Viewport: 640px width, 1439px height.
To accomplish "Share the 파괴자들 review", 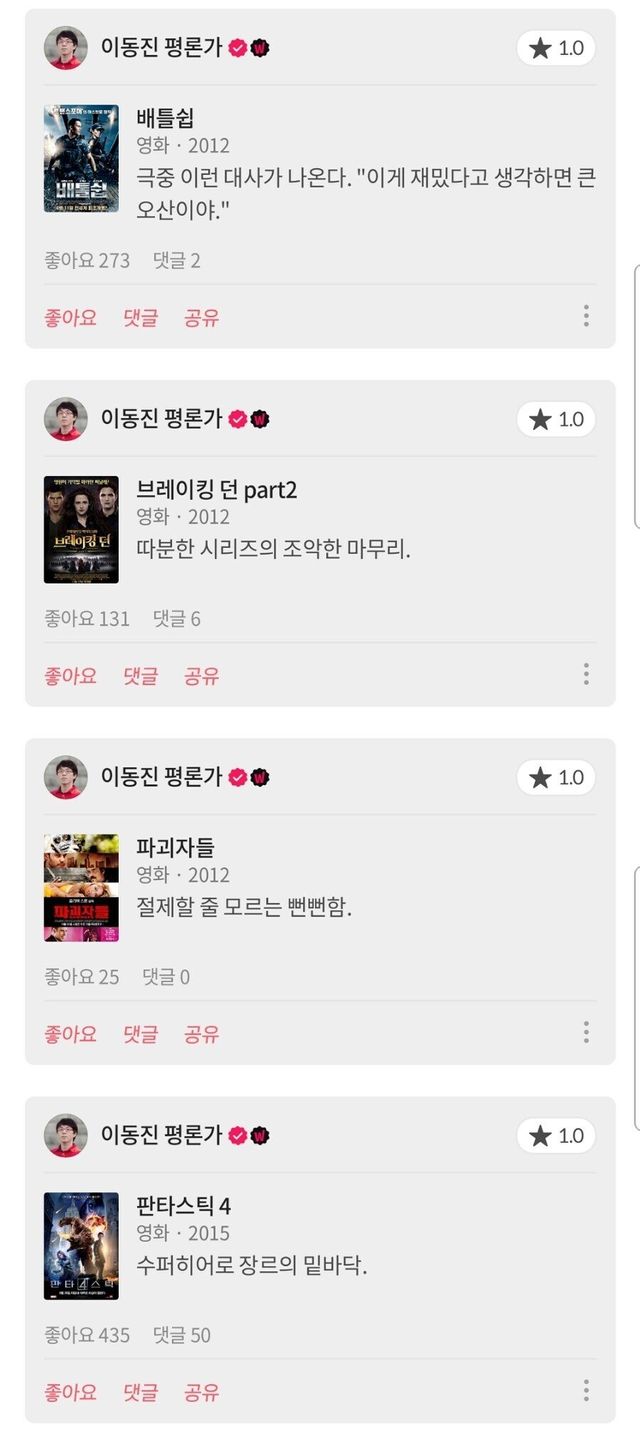I will click(201, 1034).
